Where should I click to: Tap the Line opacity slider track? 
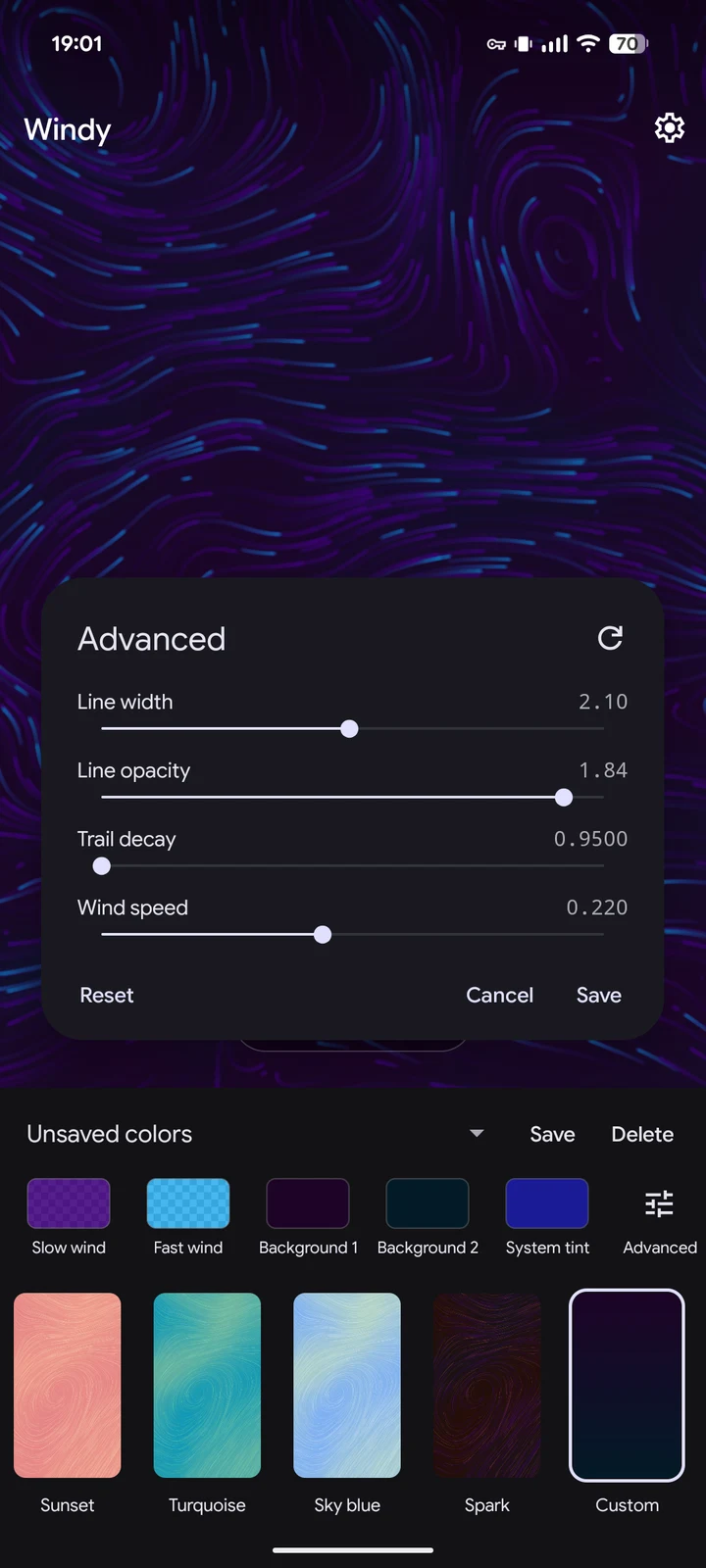[352, 798]
